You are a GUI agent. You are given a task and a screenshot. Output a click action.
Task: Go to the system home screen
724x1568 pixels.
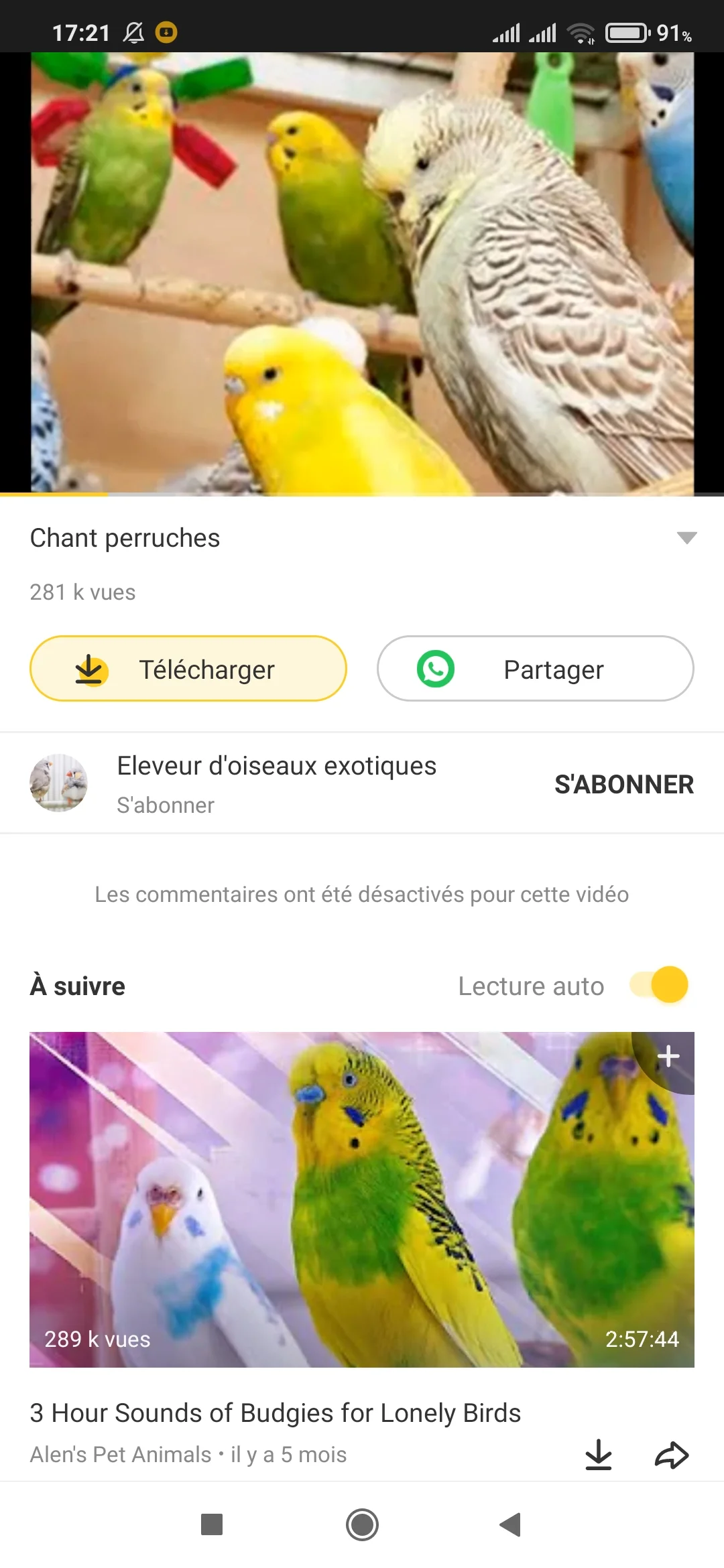tap(362, 1524)
